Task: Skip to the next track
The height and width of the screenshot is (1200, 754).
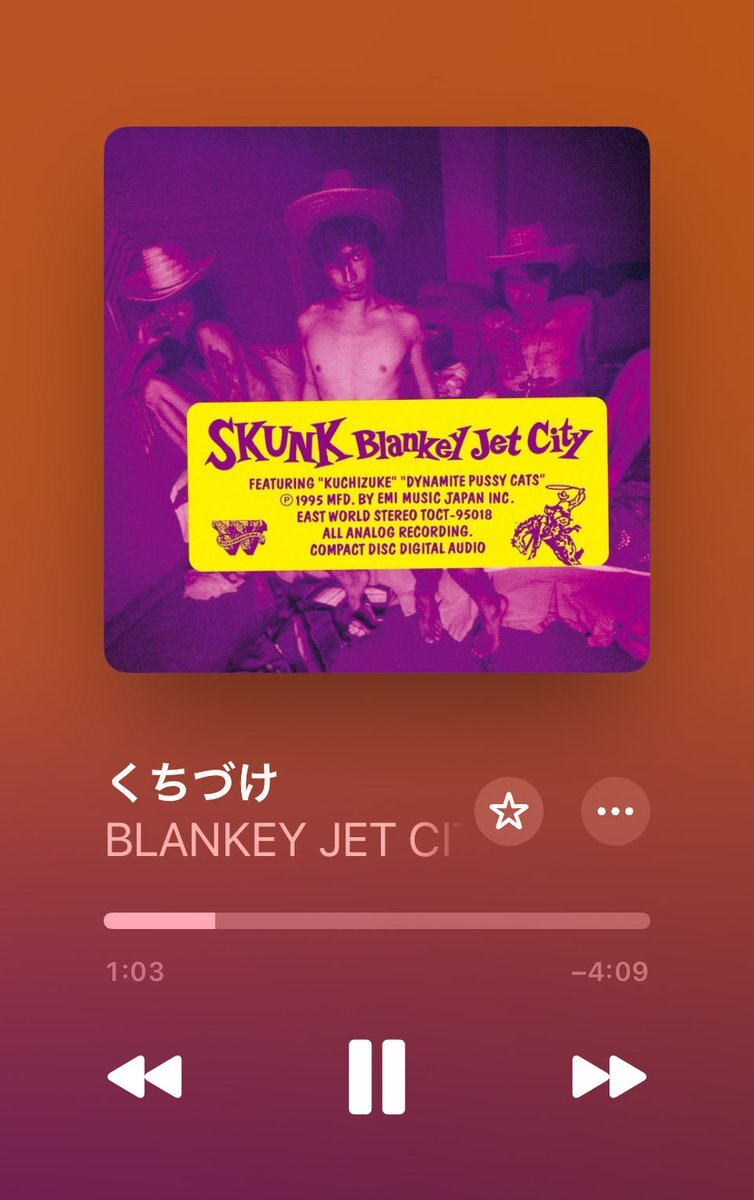Action: pyautogui.click(x=608, y=1077)
